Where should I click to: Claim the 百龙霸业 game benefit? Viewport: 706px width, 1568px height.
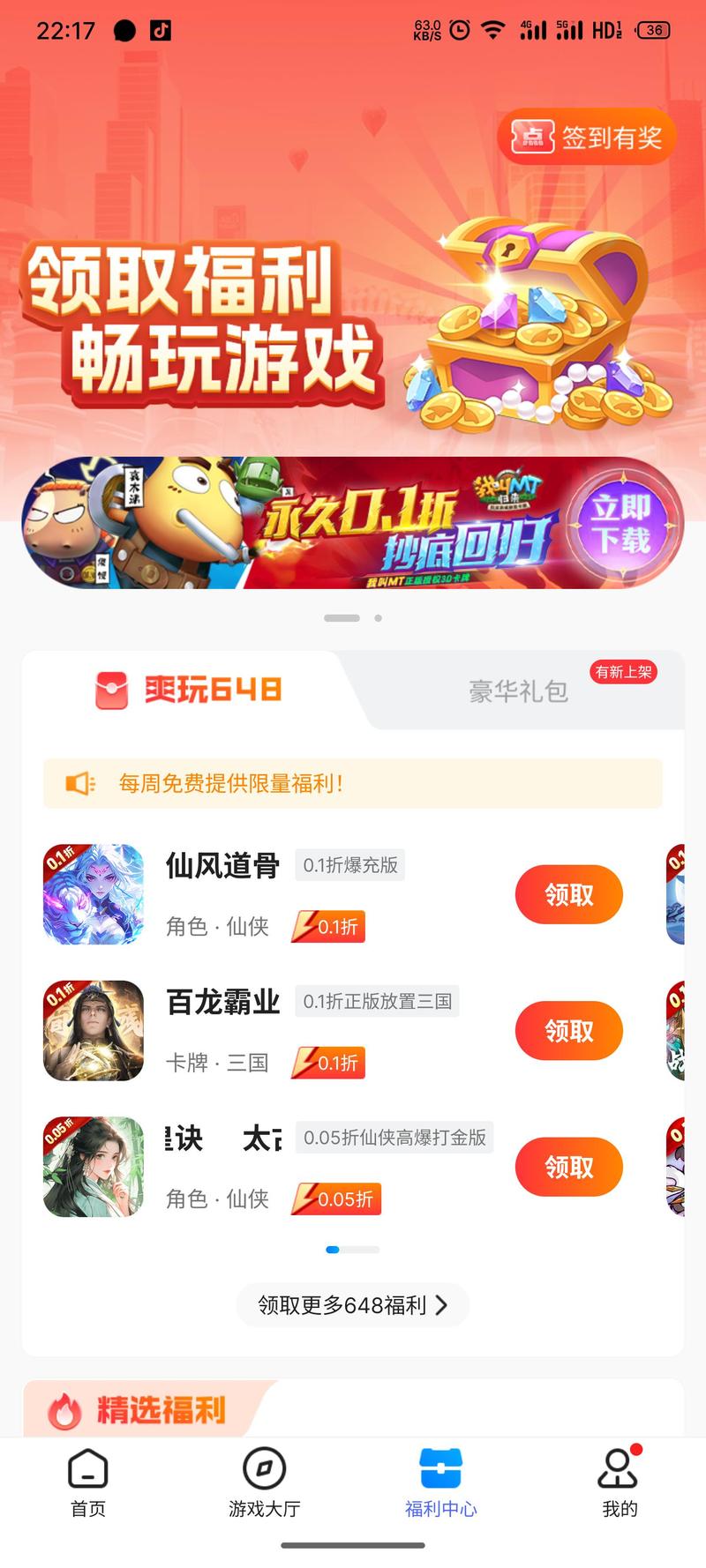568,1031
